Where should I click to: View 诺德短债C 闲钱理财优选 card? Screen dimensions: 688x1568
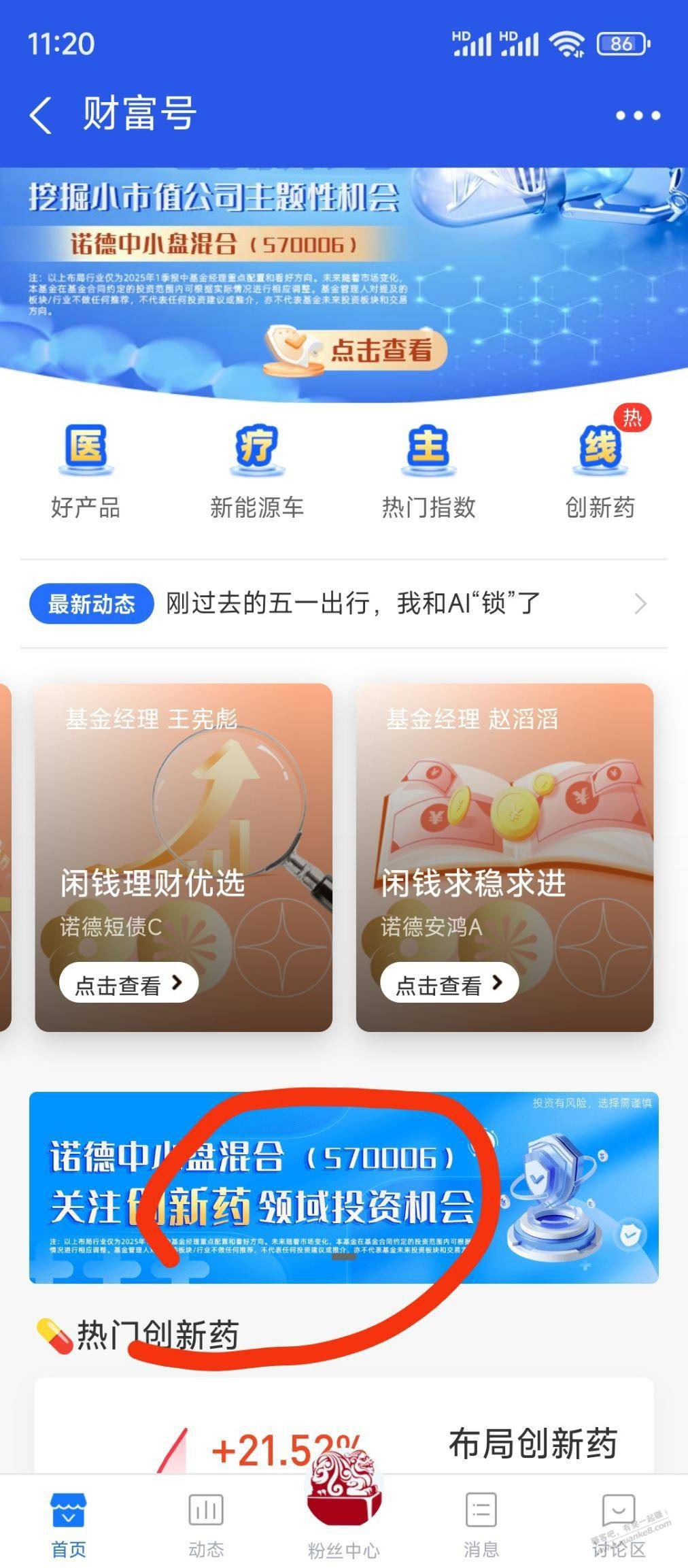[x=184, y=857]
